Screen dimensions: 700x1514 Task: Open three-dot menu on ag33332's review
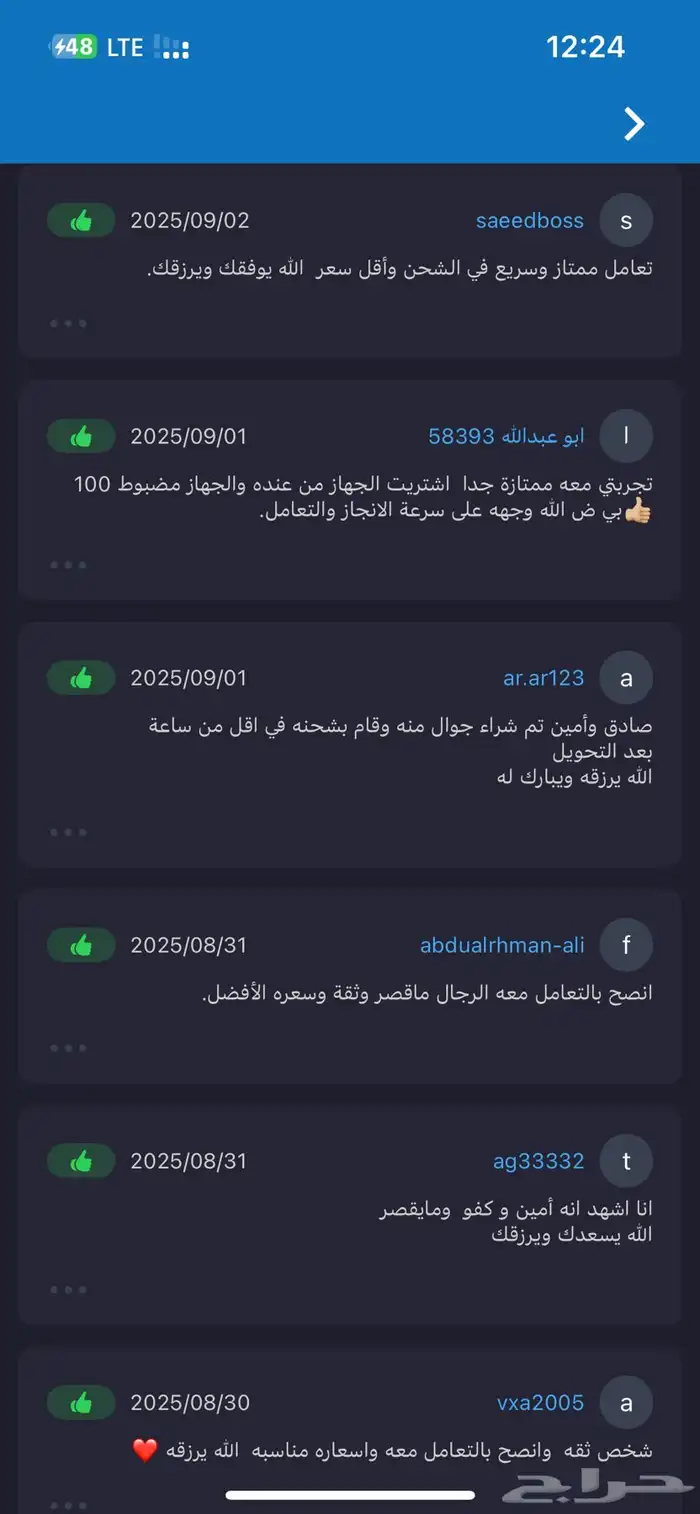(x=68, y=1290)
